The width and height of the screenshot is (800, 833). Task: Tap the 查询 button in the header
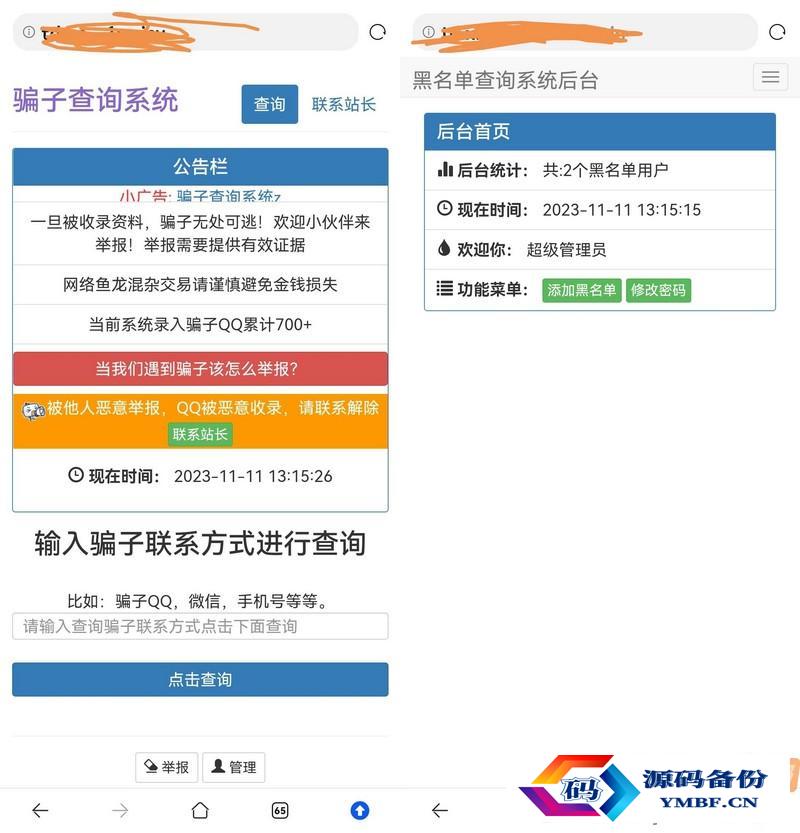269,104
